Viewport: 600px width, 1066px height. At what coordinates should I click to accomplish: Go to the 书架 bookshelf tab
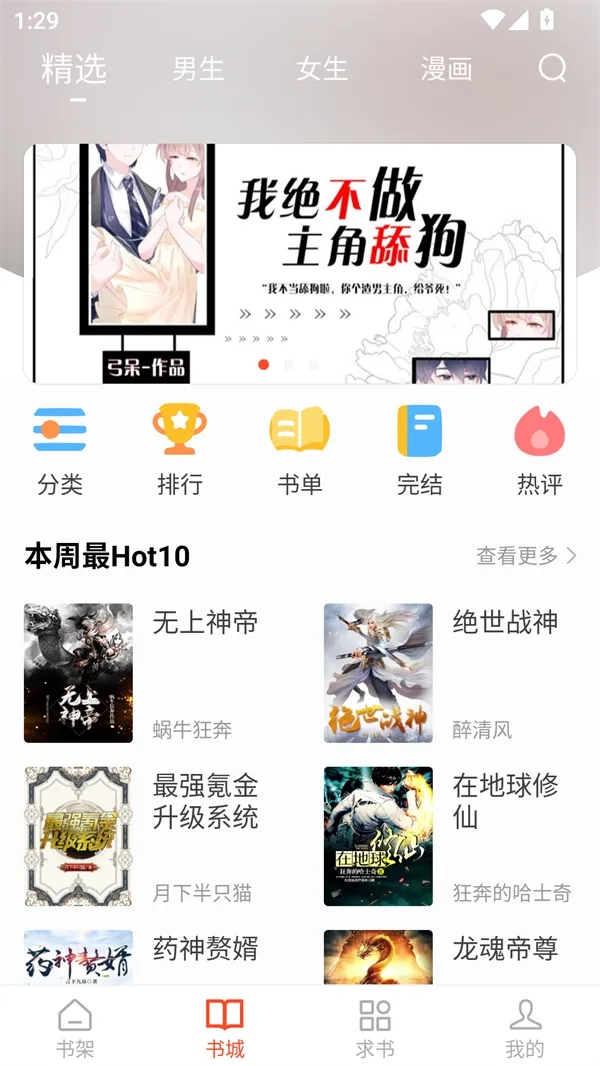point(75,1028)
